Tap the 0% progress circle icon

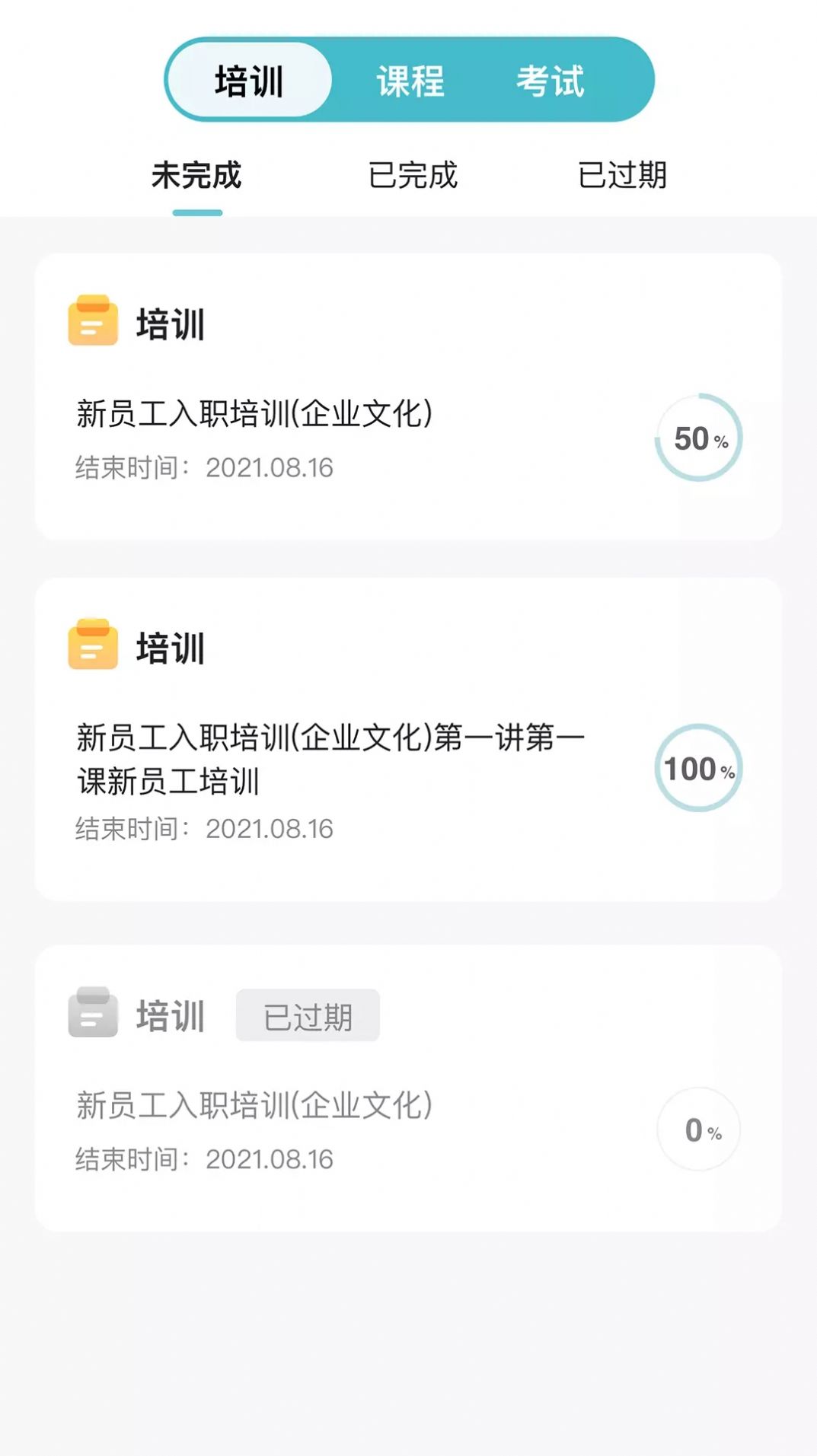[x=697, y=1129]
